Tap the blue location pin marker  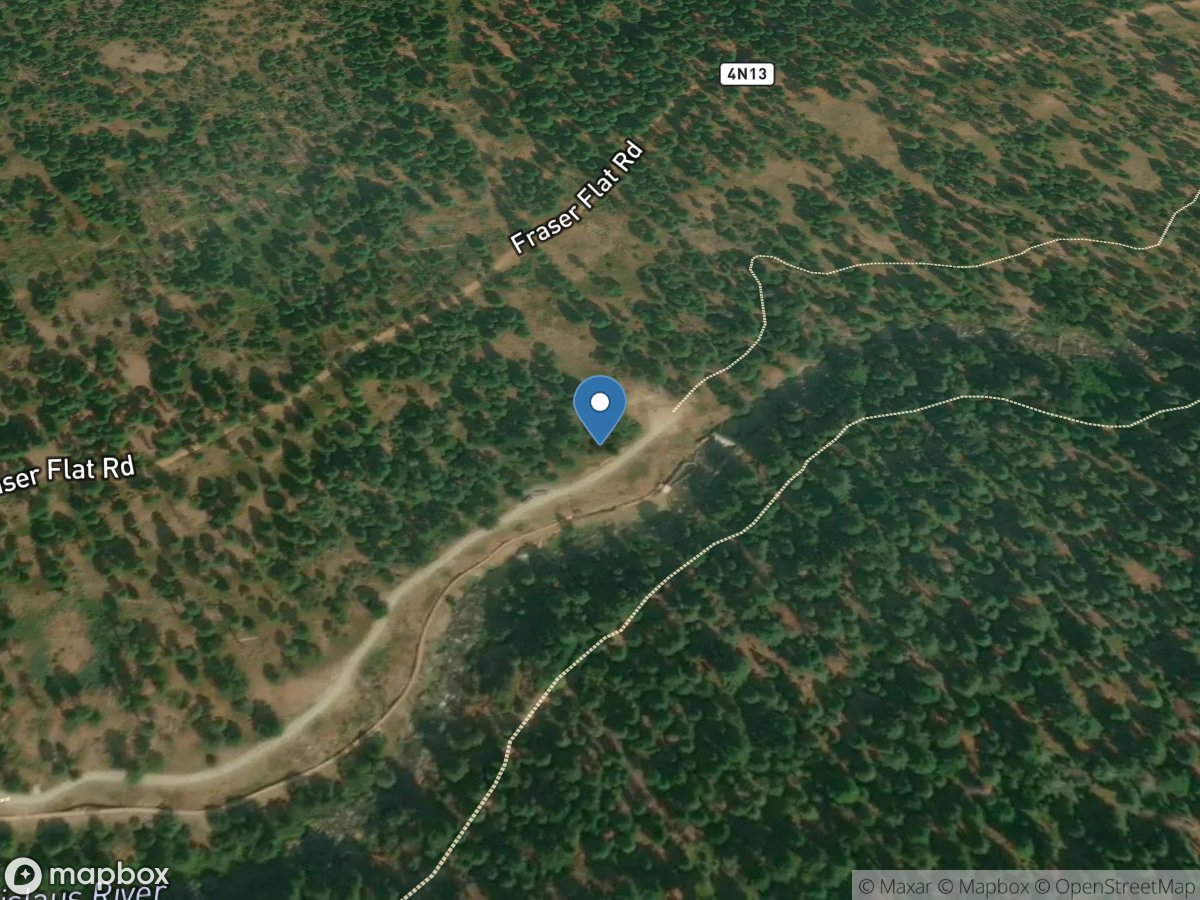(x=599, y=407)
